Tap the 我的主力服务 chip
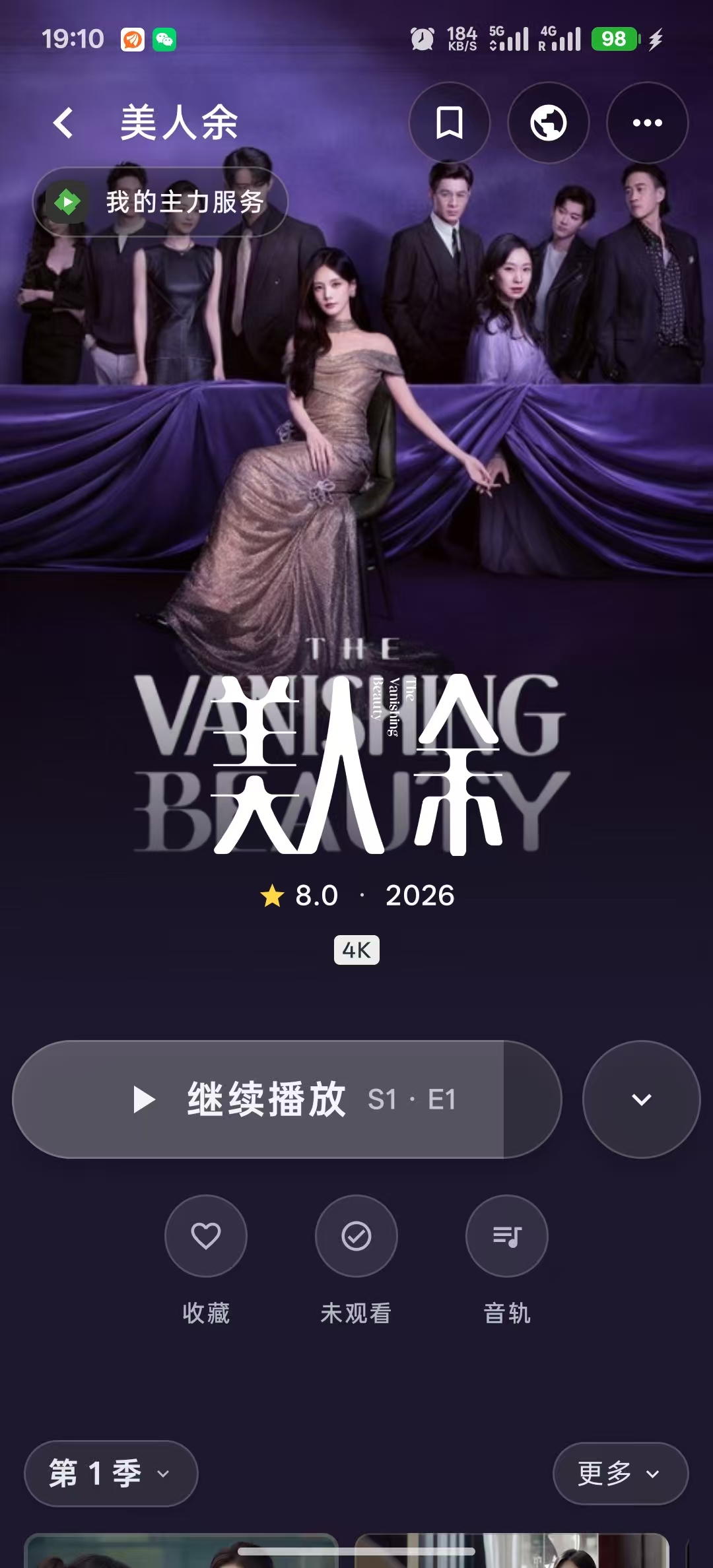713x1568 pixels. click(160, 202)
